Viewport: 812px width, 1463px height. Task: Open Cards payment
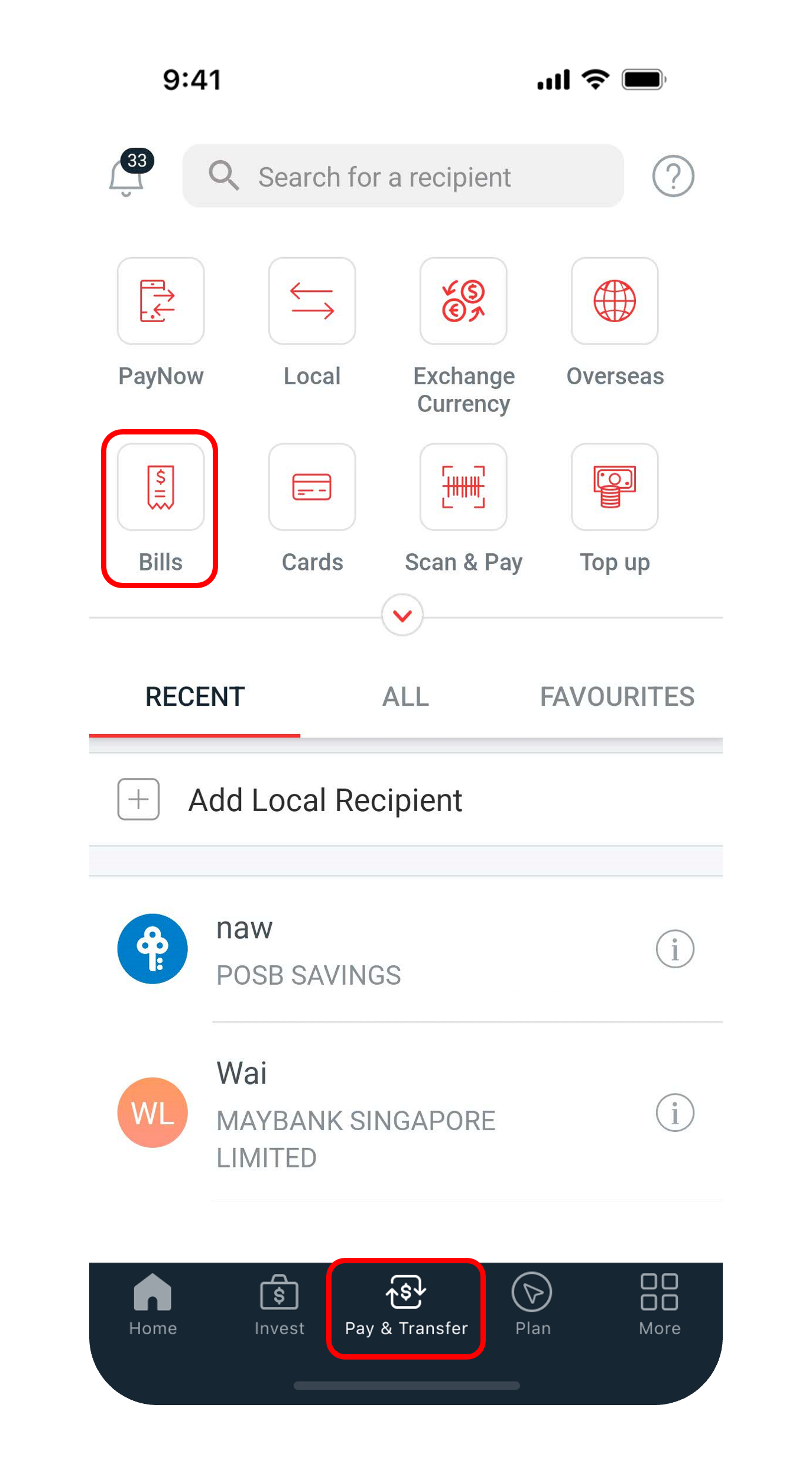(x=312, y=488)
